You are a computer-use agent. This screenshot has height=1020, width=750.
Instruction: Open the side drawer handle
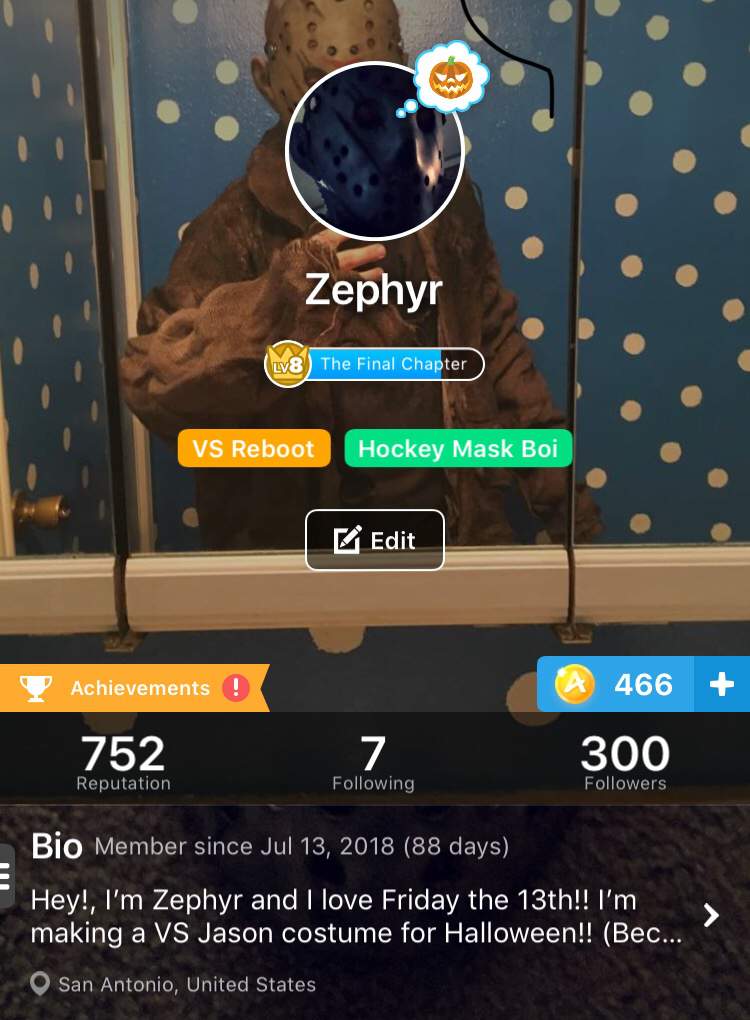click(x=6, y=877)
